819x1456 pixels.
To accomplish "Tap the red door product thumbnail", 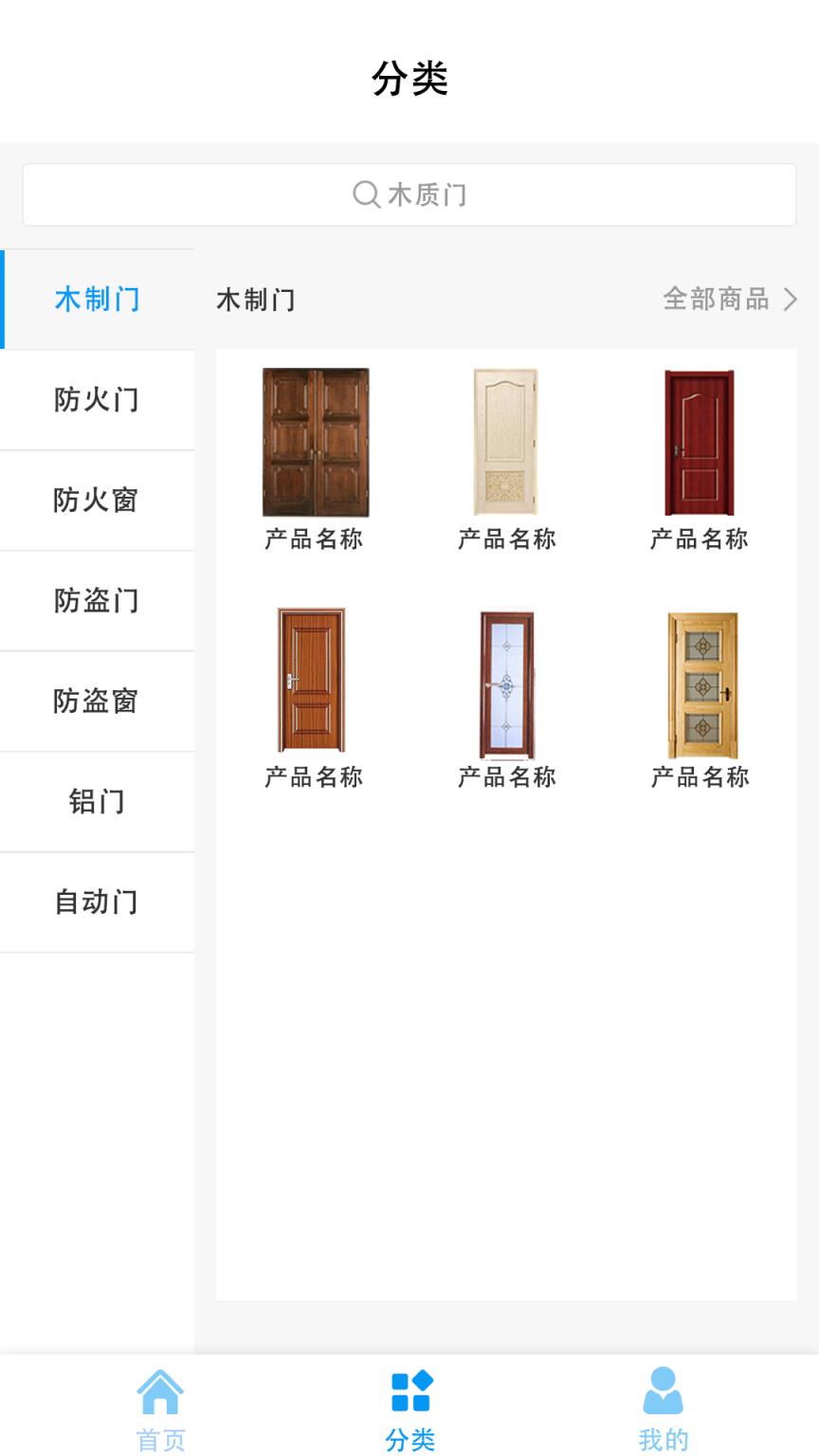I will point(699,441).
